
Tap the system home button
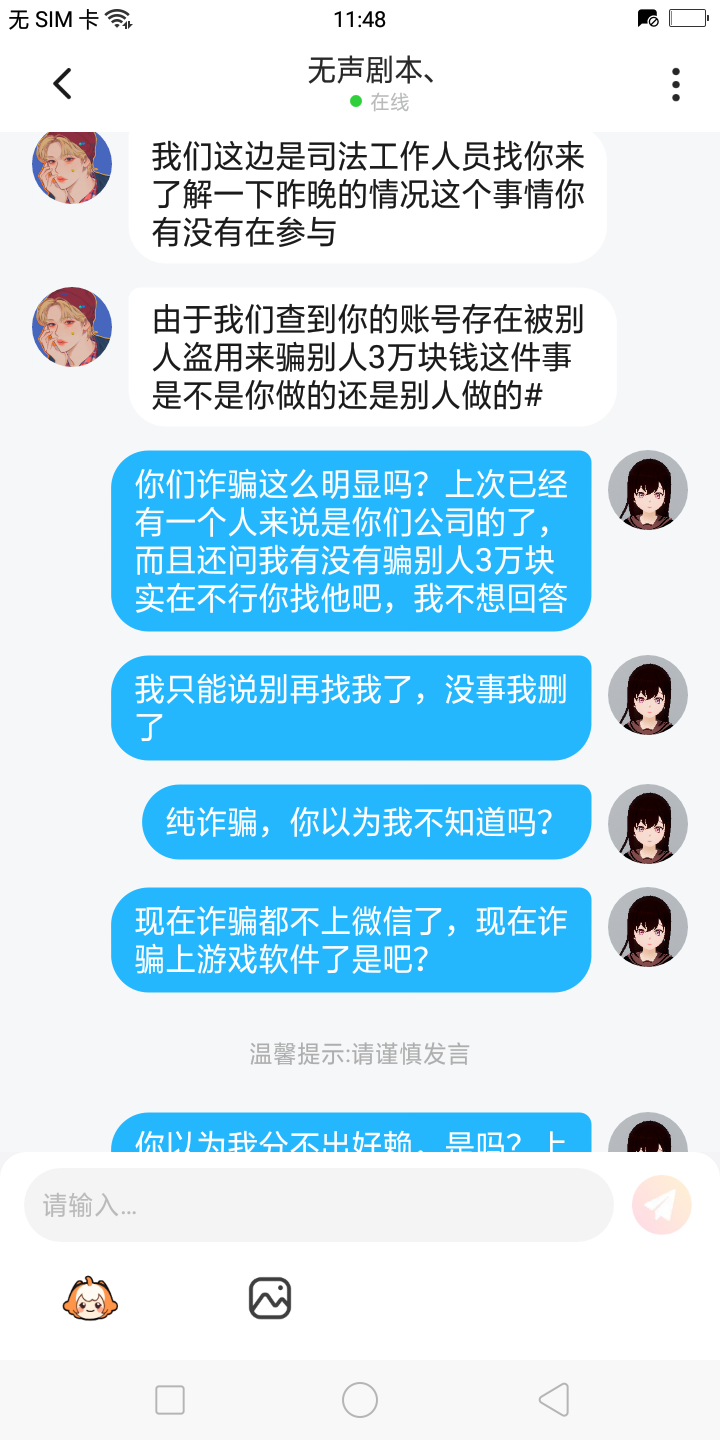tap(360, 1400)
